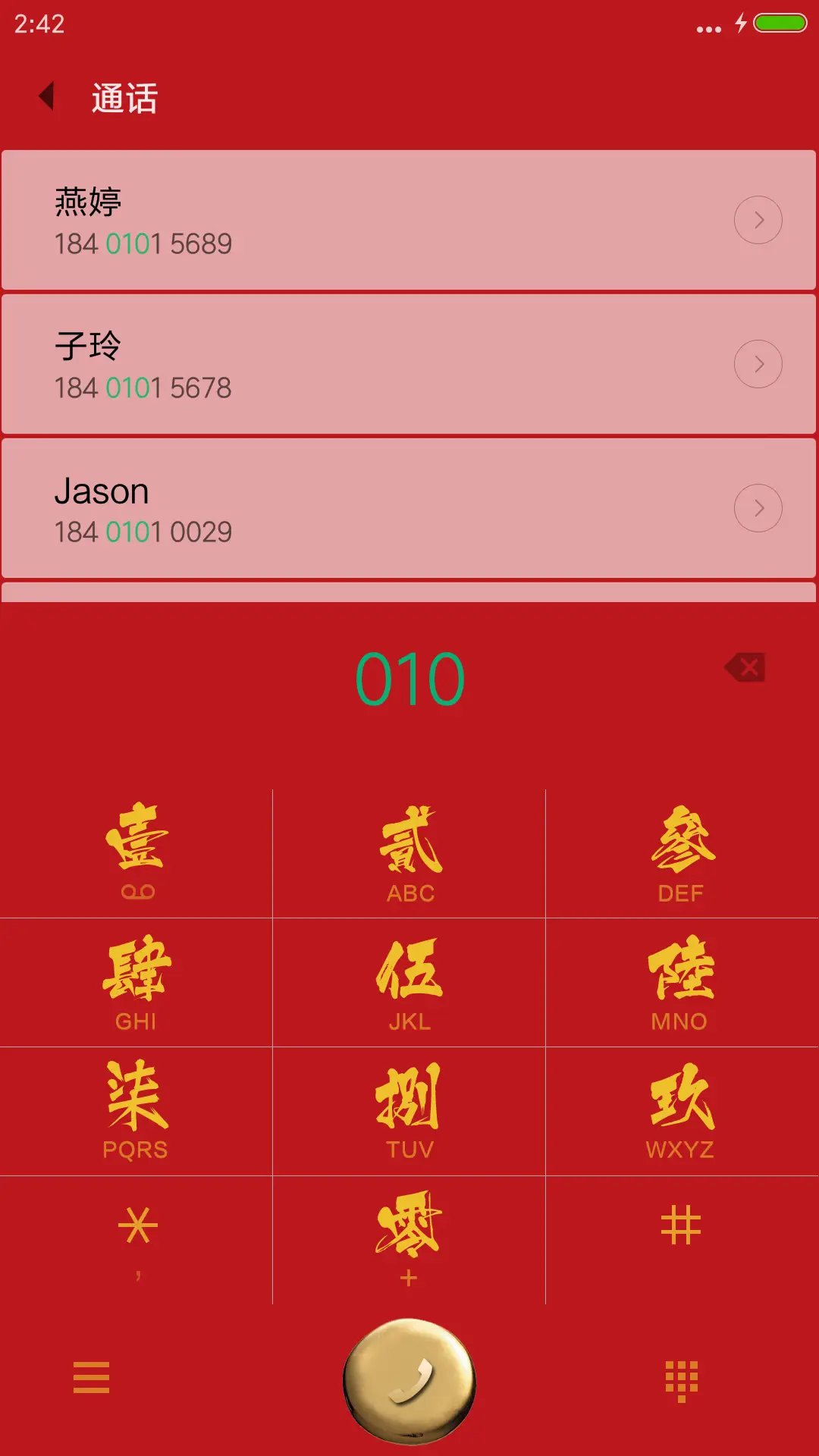Viewport: 819px width, 1456px height.
Task: Dial digit 壹 (one) on keypad
Action: point(136,849)
